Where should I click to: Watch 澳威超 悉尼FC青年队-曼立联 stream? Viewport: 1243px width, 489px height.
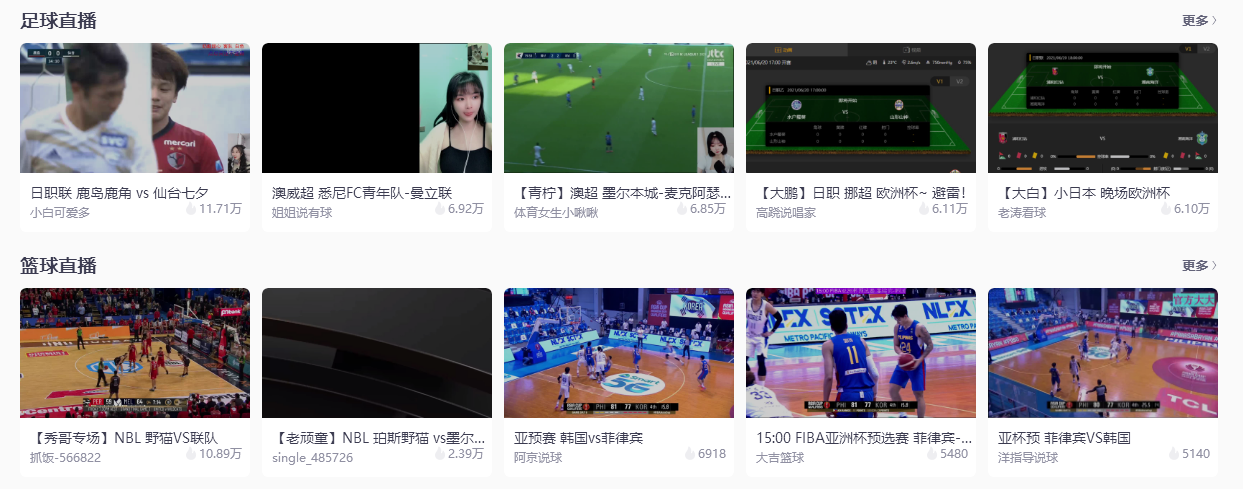click(x=377, y=108)
